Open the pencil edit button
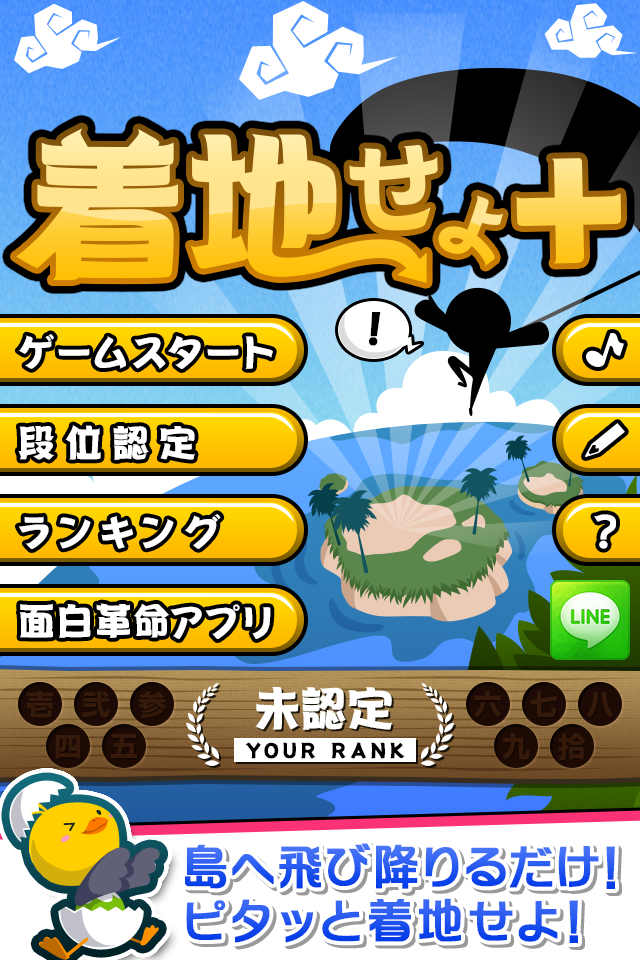 (x=600, y=441)
